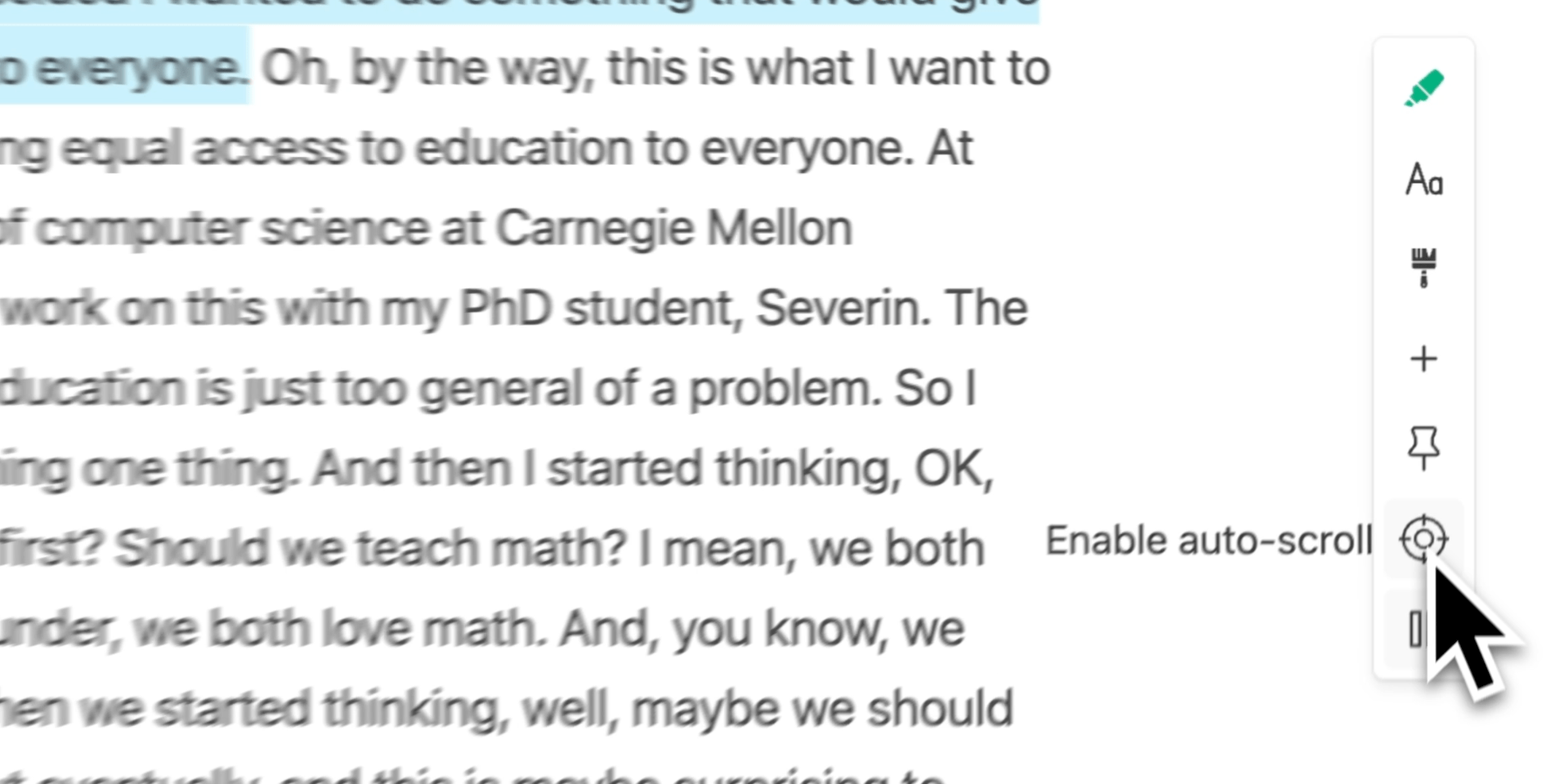Viewport: 1564px width, 784px height.
Task: Tap the pushpin icon in toolbar
Action: pyautogui.click(x=1423, y=448)
